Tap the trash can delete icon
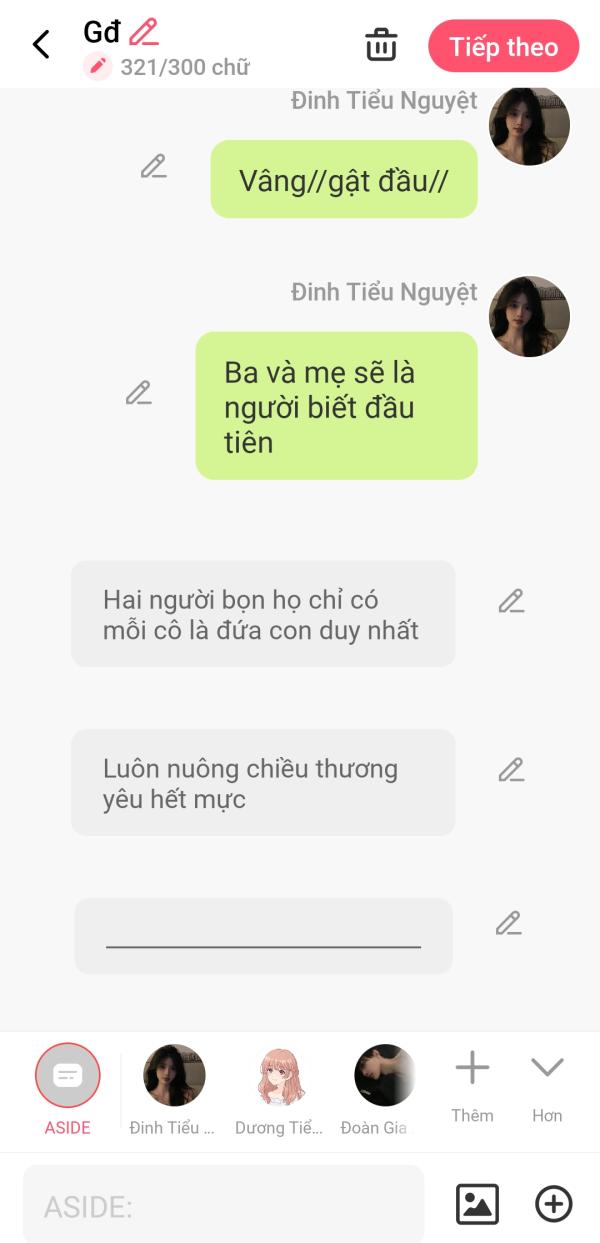This screenshot has width=600, height=1243. (381, 46)
